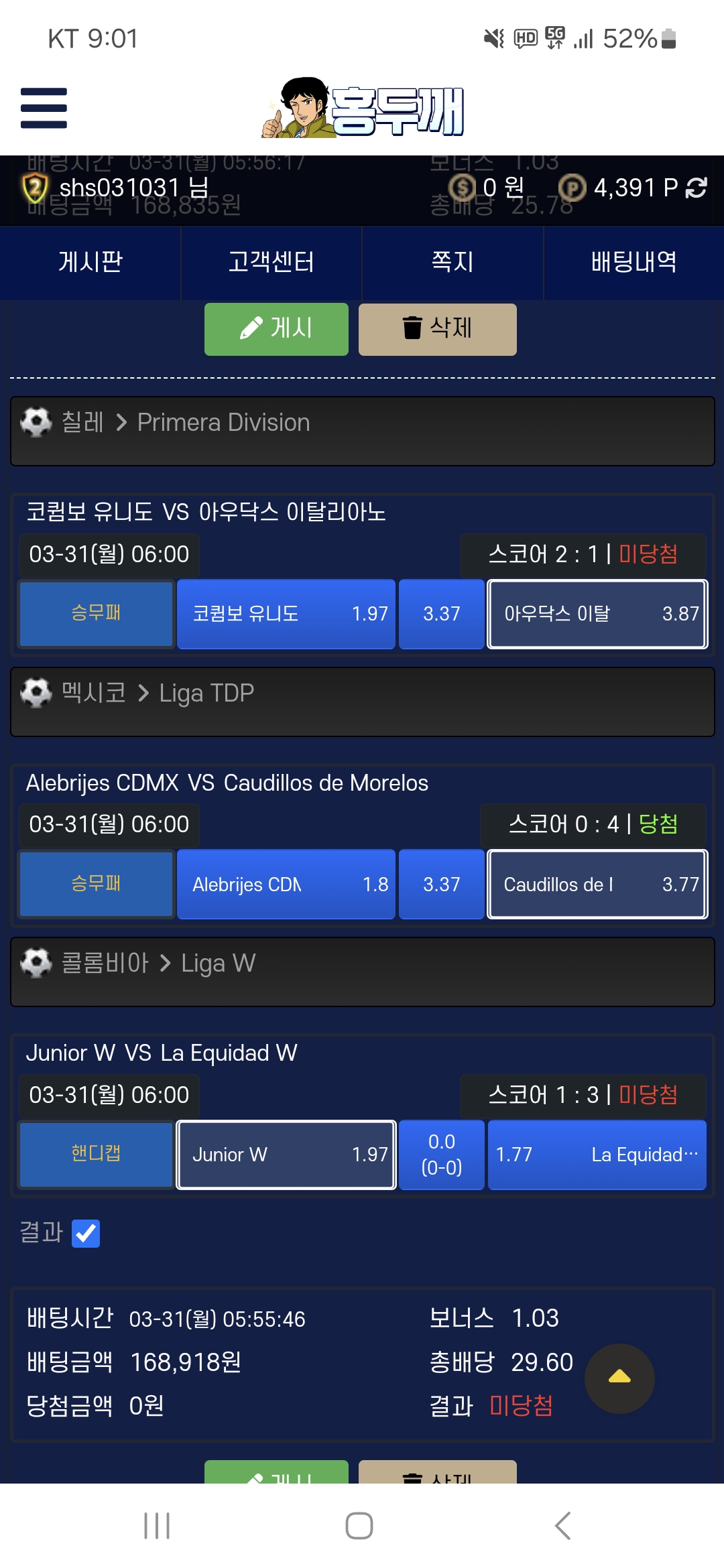Open recent apps from the navigation bar

tap(157, 1526)
